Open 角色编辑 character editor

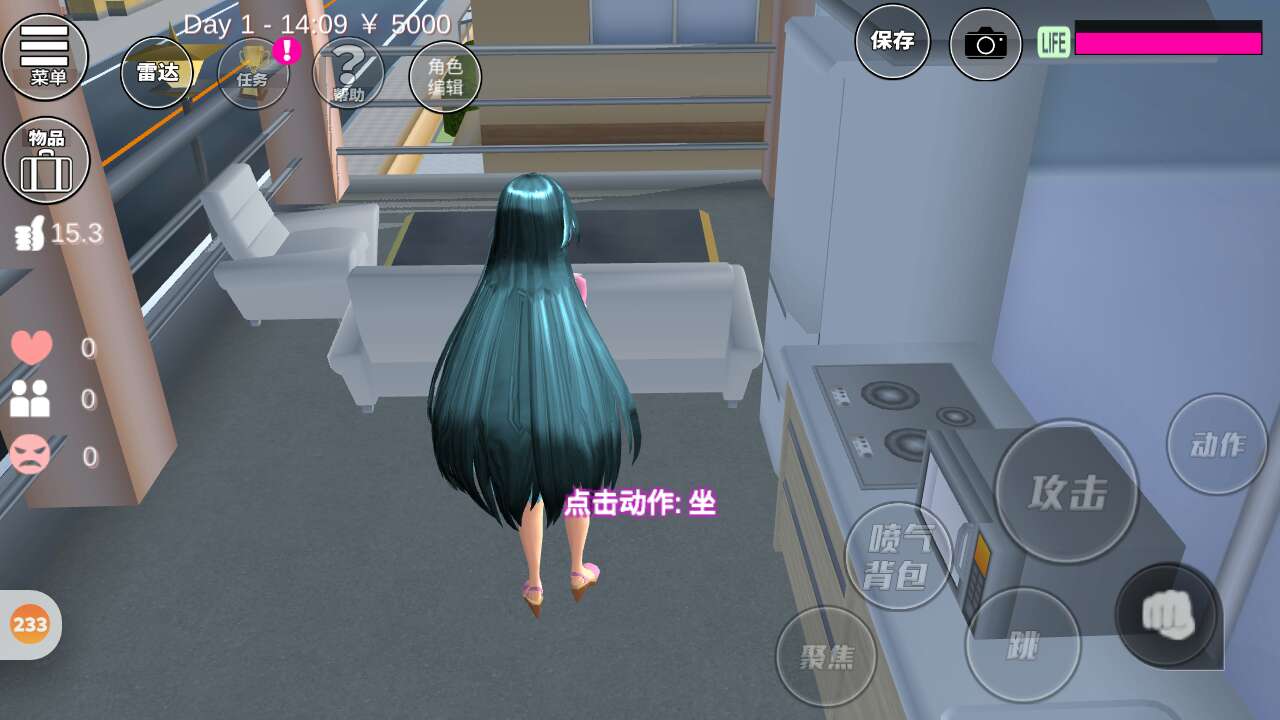coord(445,77)
